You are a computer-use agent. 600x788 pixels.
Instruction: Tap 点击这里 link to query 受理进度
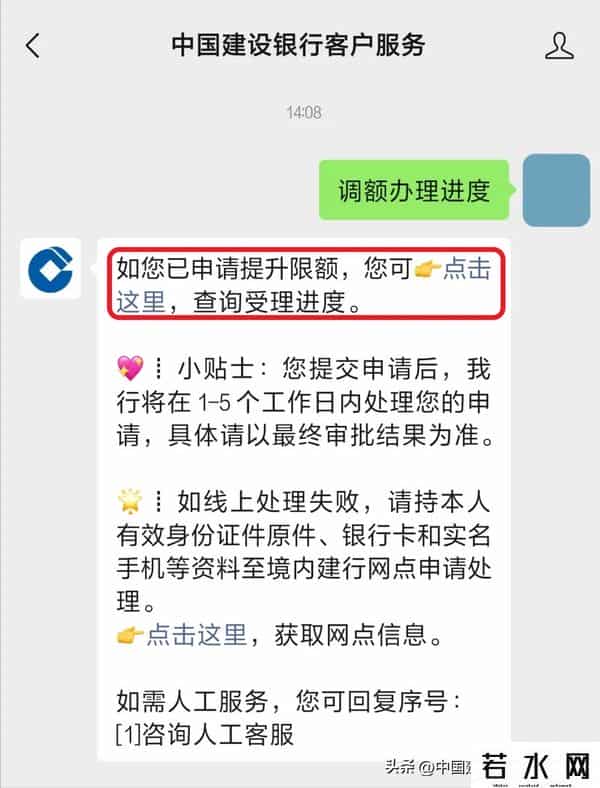pos(466,270)
